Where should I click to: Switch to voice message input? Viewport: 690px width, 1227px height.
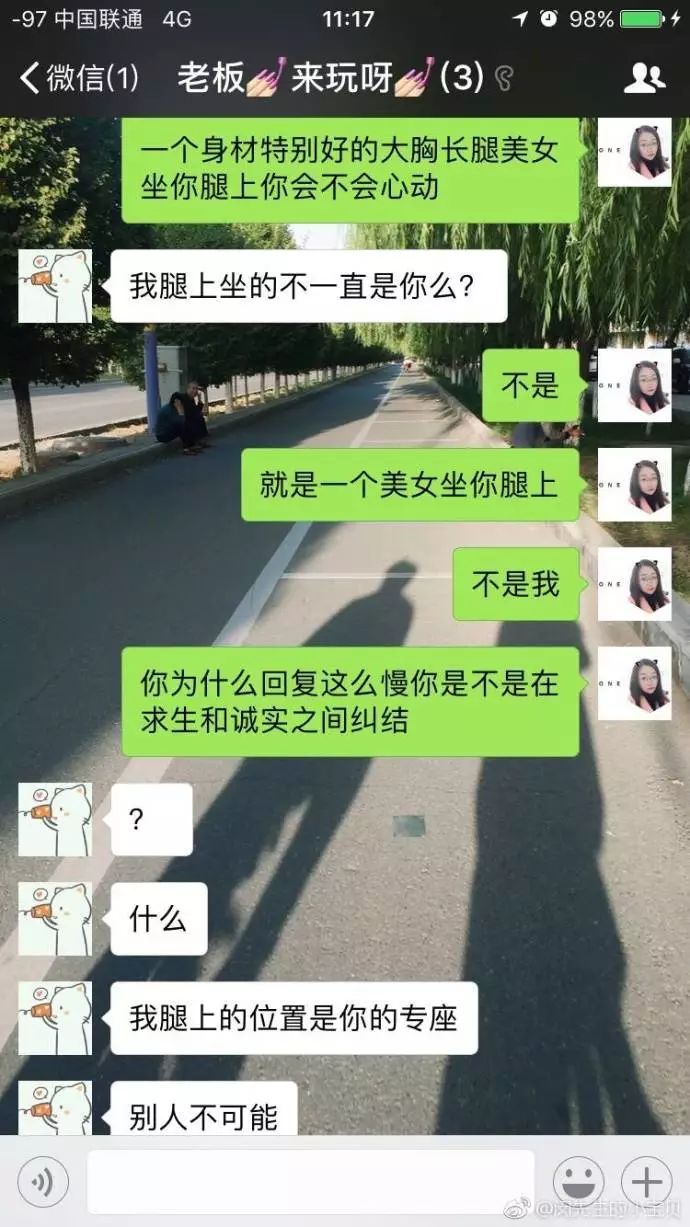click(x=43, y=1183)
